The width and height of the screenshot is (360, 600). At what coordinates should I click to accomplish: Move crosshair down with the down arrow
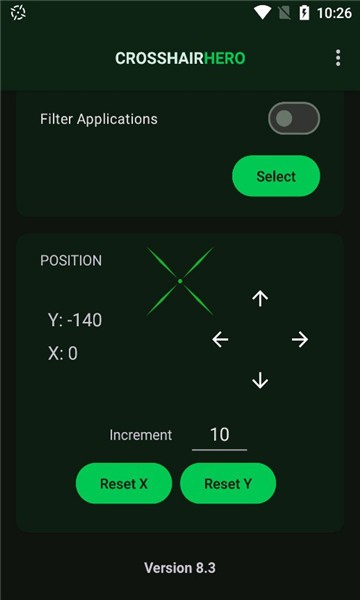pyautogui.click(x=260, y=381)
